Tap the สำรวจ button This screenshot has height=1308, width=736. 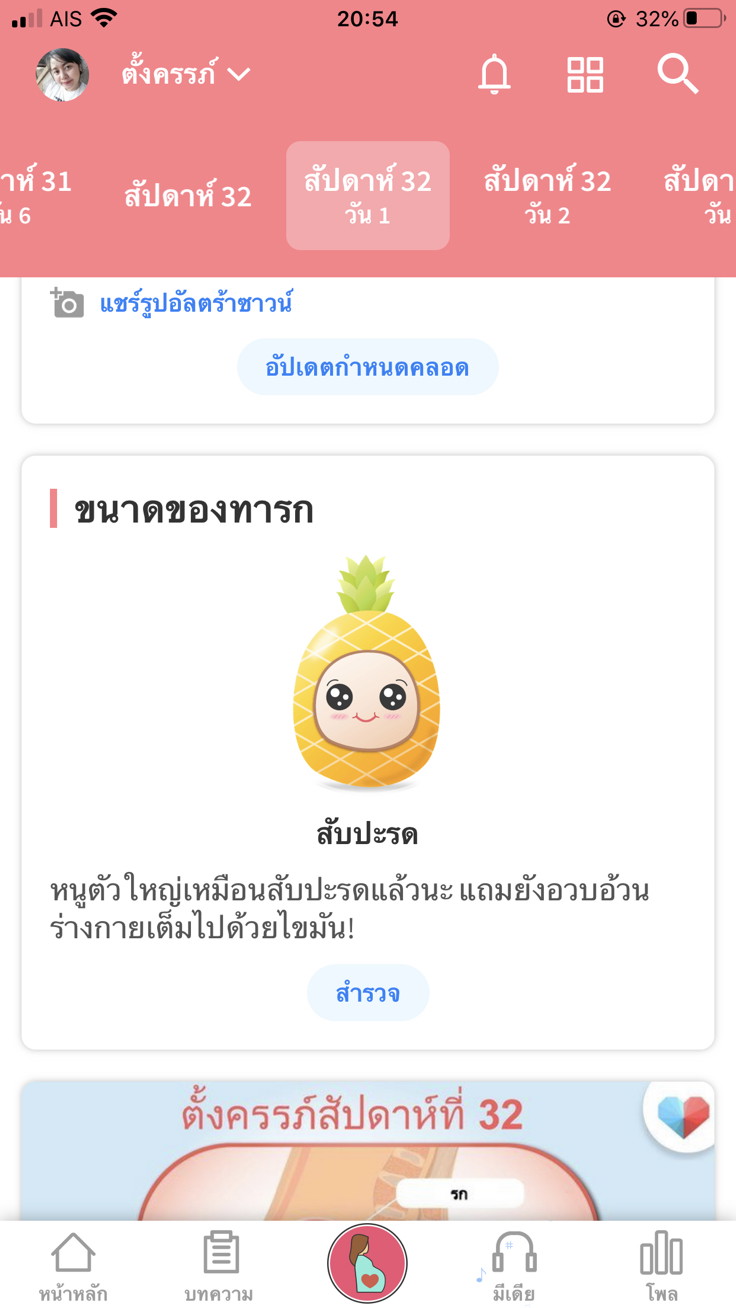pyautogui.click(x=367, y=992)
